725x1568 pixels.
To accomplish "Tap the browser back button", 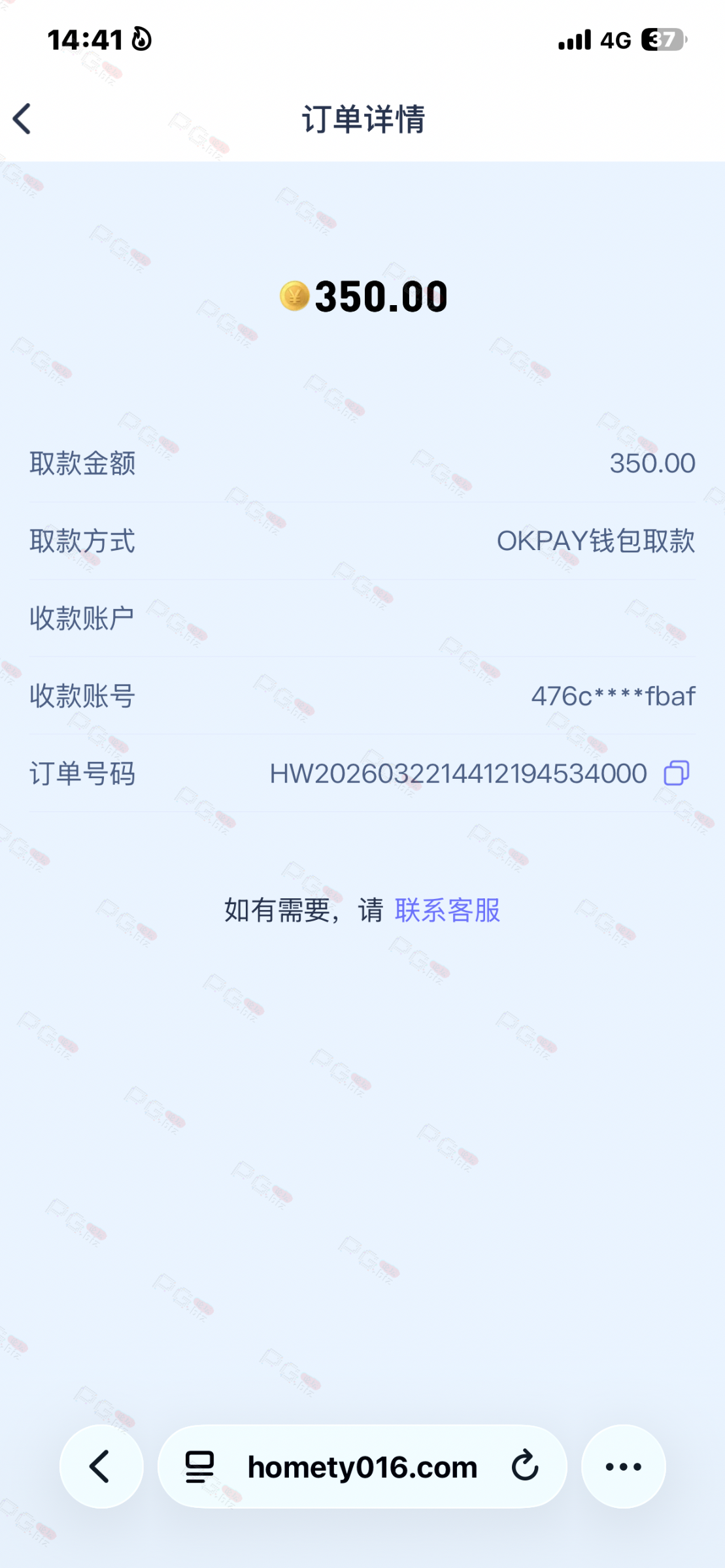I will click(101, 1466).
